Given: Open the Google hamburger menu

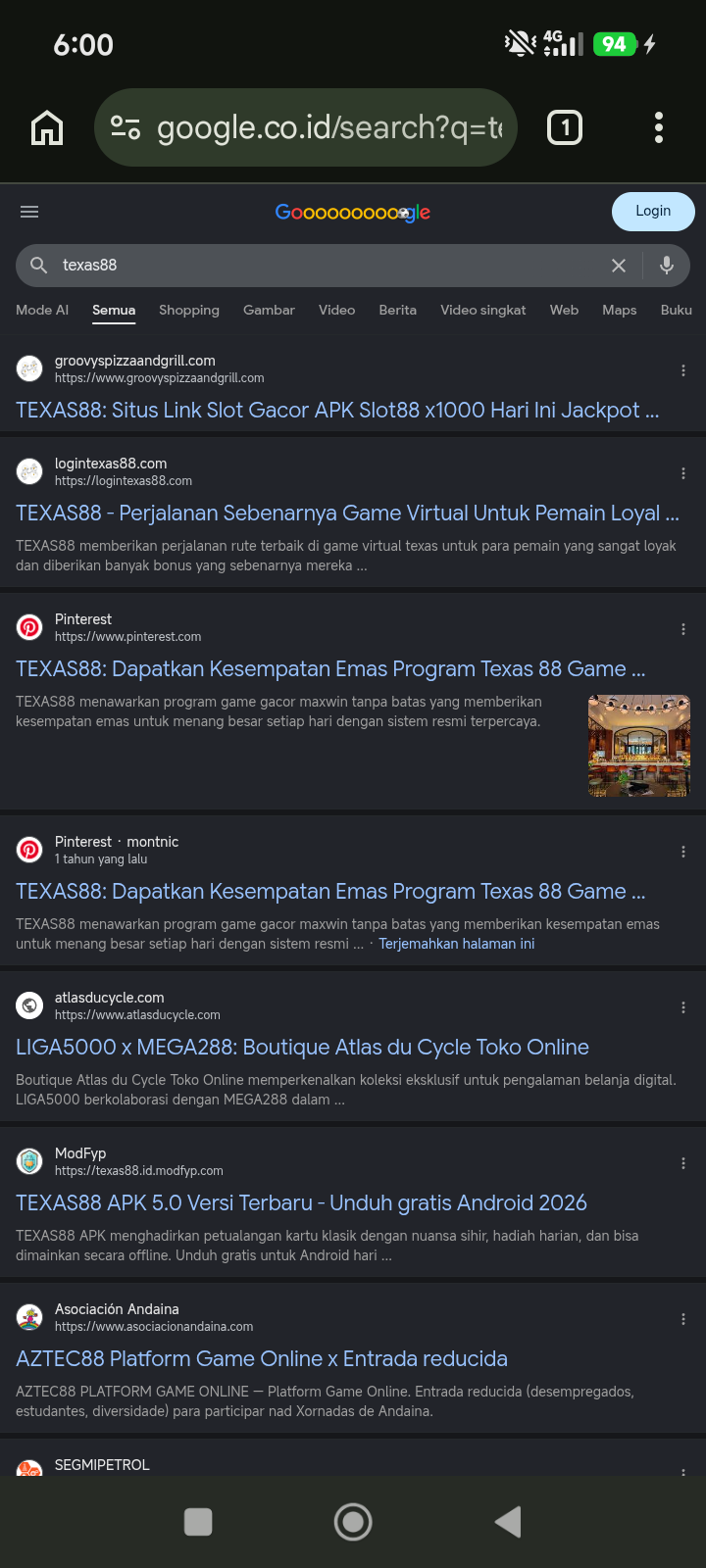Looking at the screenshot, I should [29, 212].
